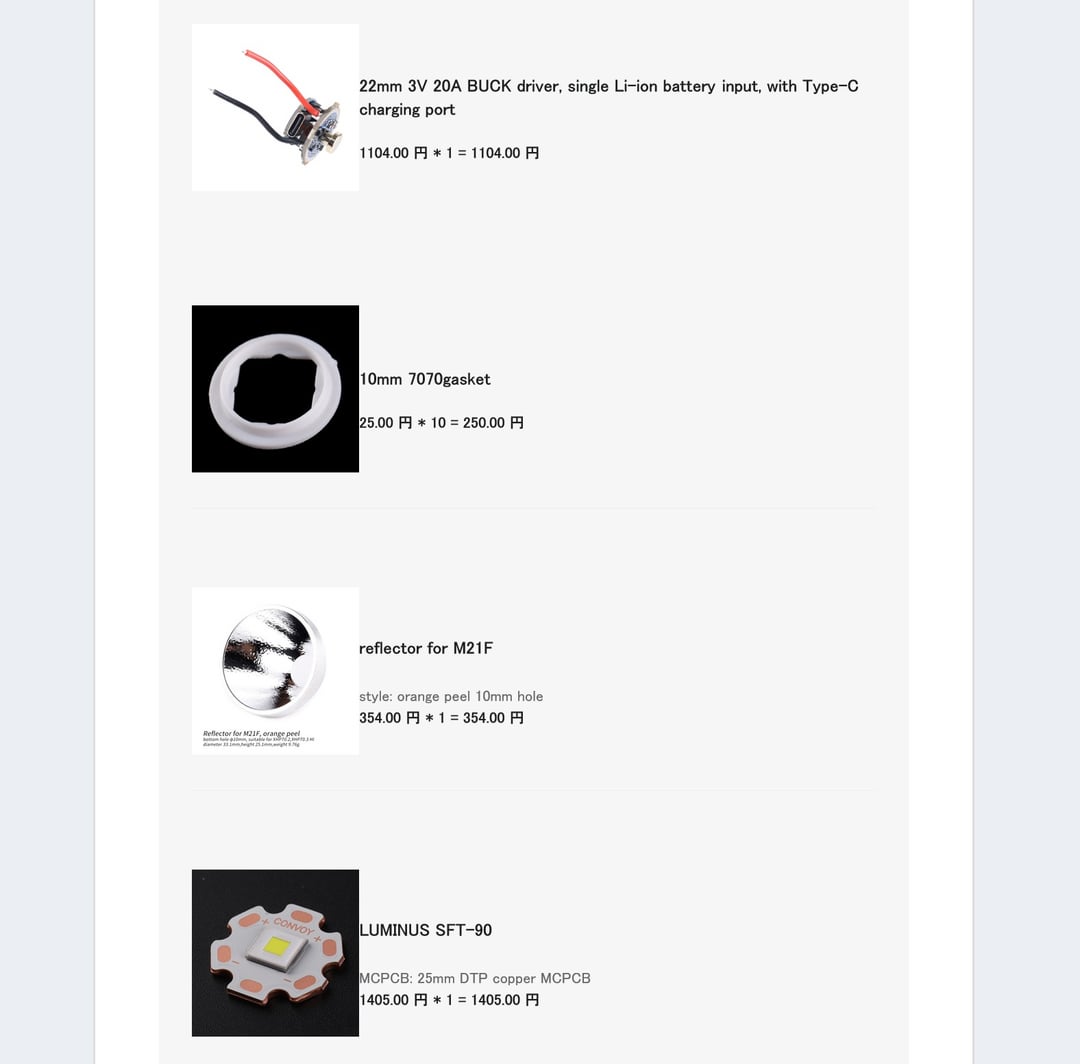View the 10mm 7070gasket product title
The image size is (1080, 1064).
[x=425, y=379]
